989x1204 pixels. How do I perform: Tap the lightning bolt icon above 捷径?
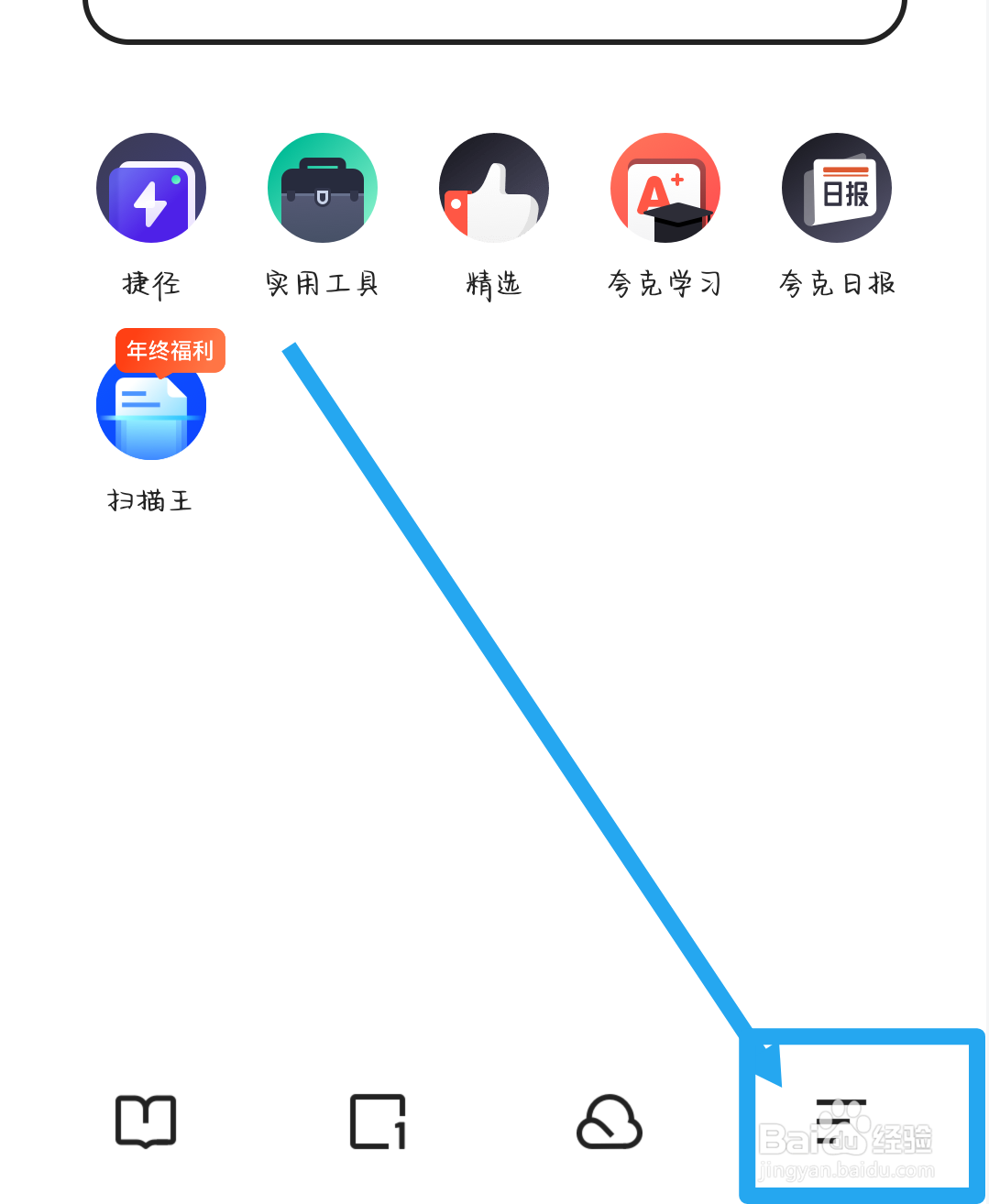pyautogui.click(x=151, y=188)
